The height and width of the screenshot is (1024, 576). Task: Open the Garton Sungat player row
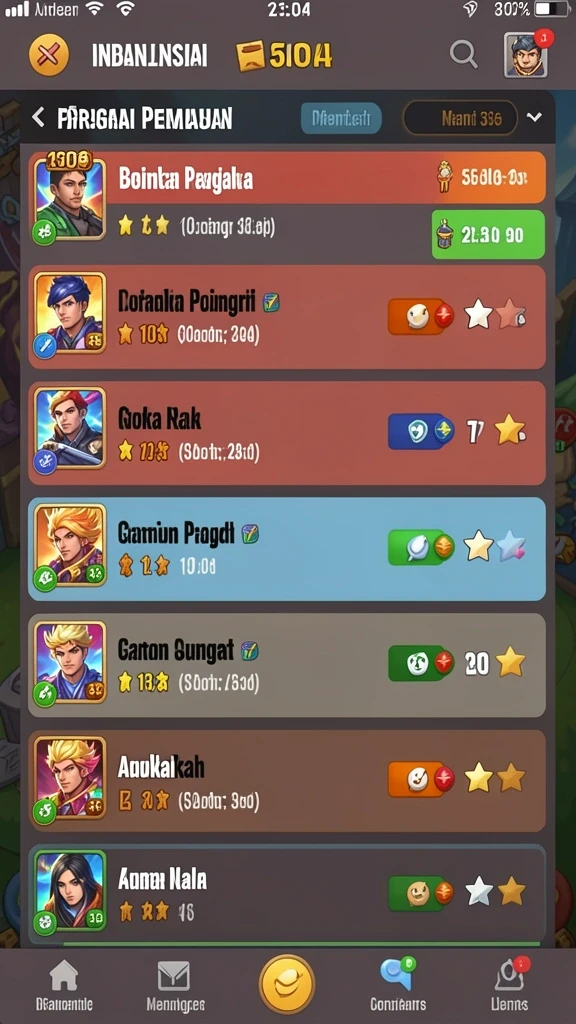pos(287,665)
